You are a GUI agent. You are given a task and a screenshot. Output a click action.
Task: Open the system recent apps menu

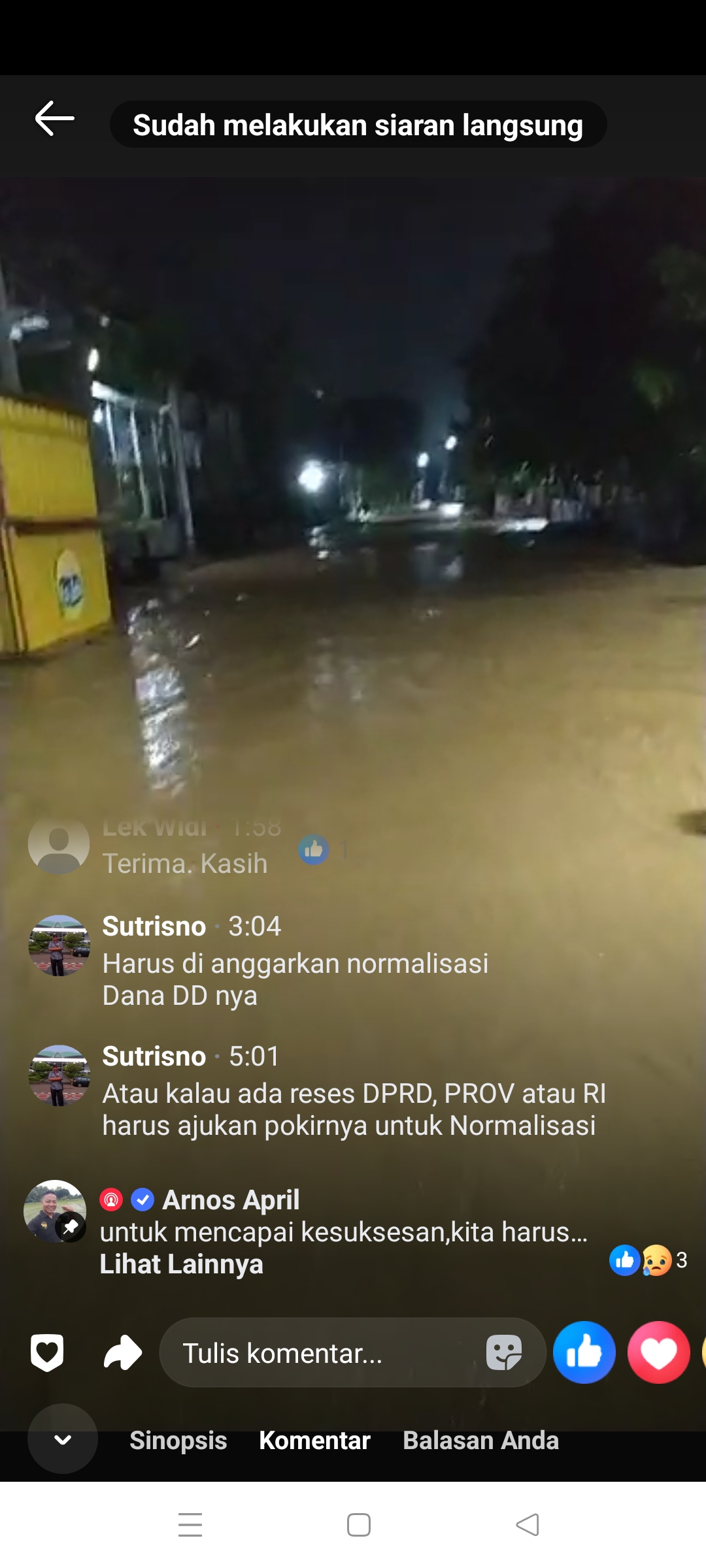click(x=190, y=1525)
